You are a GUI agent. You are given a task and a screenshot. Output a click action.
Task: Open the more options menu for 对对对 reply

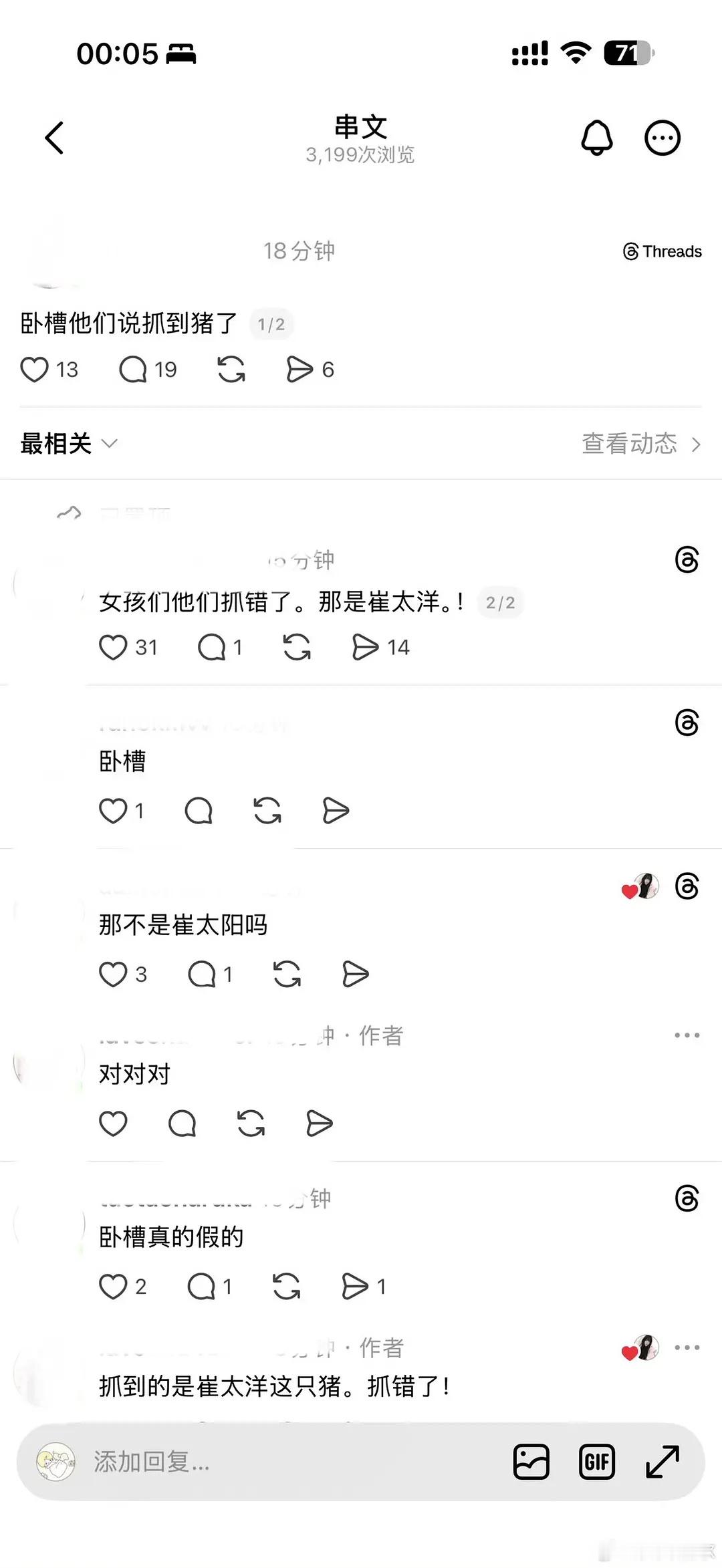coord(686,1035)
